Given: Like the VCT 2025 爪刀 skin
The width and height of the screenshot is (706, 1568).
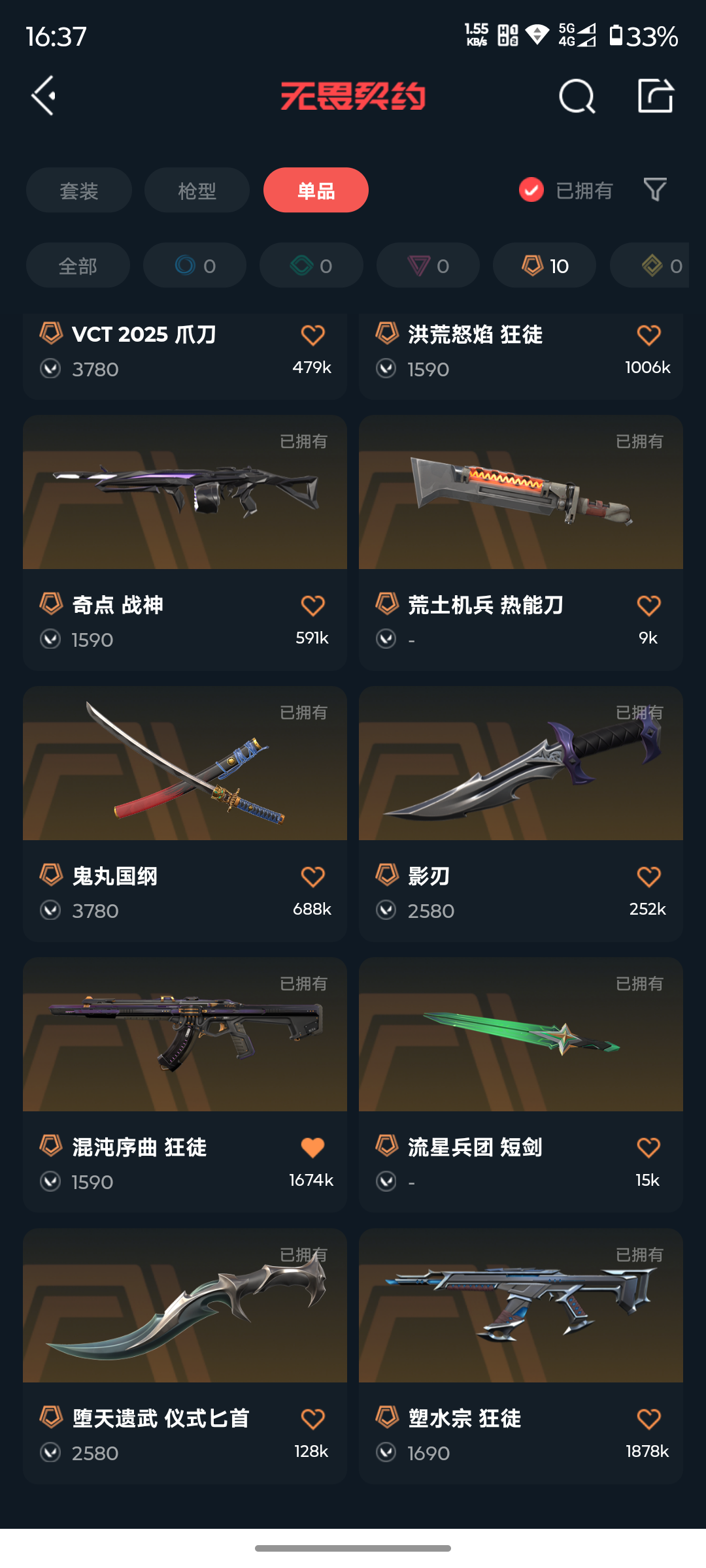Looking at the screenshot, I should pos(312,335).
